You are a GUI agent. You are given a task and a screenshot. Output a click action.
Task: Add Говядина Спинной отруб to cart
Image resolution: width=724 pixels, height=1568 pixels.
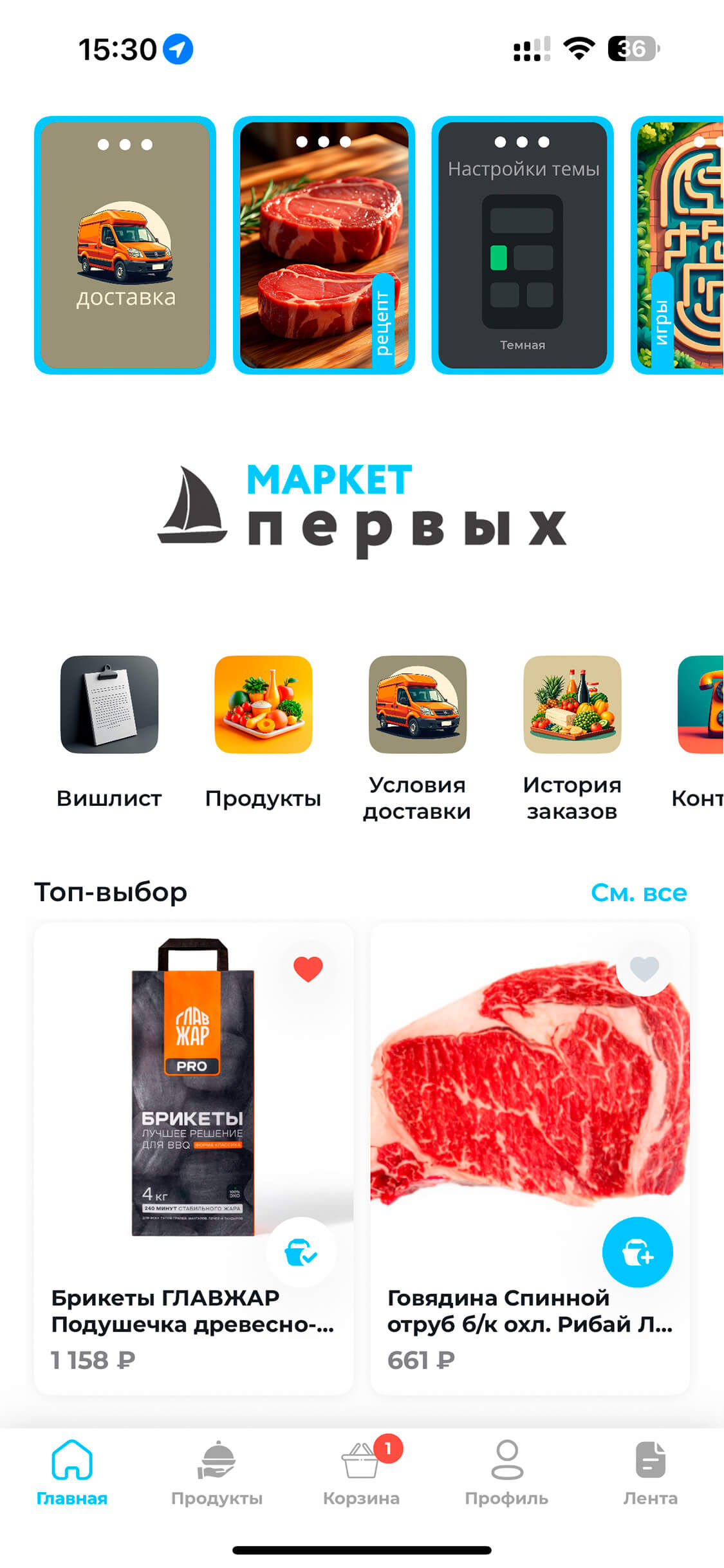click(637, 1252)
